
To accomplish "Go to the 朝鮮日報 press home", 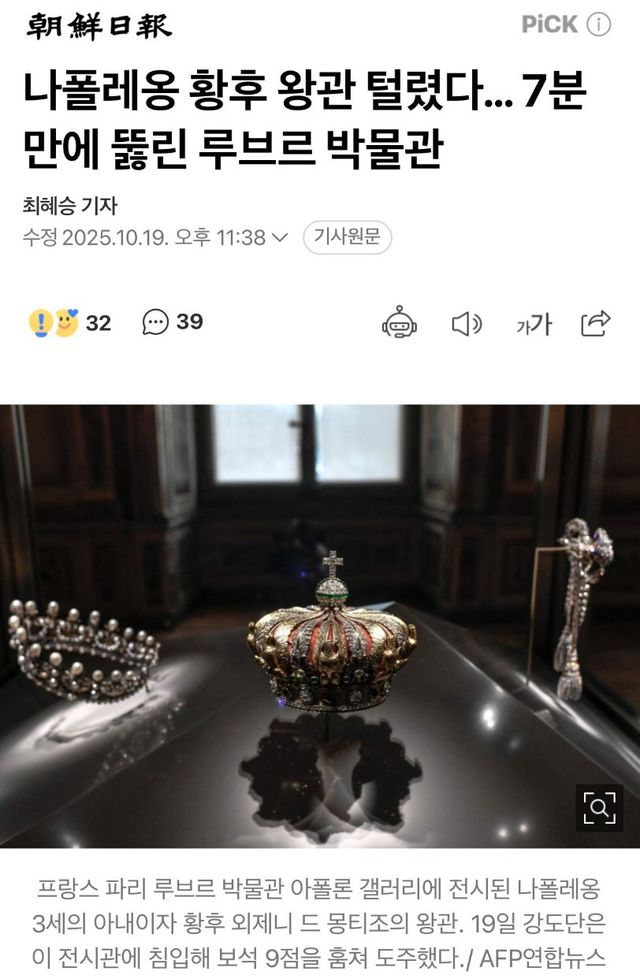I will 99,26.
